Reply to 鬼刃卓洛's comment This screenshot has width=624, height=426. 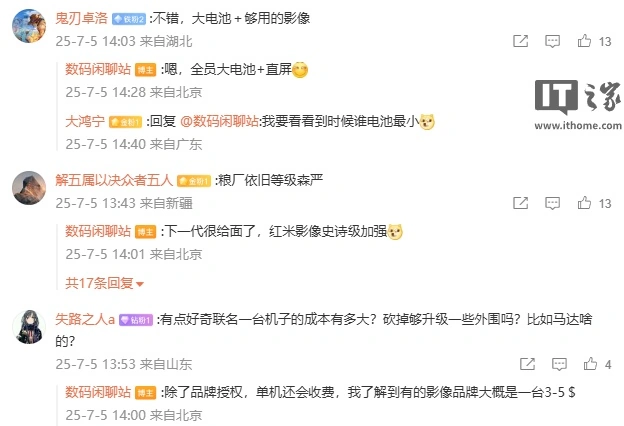click(555, 42)
